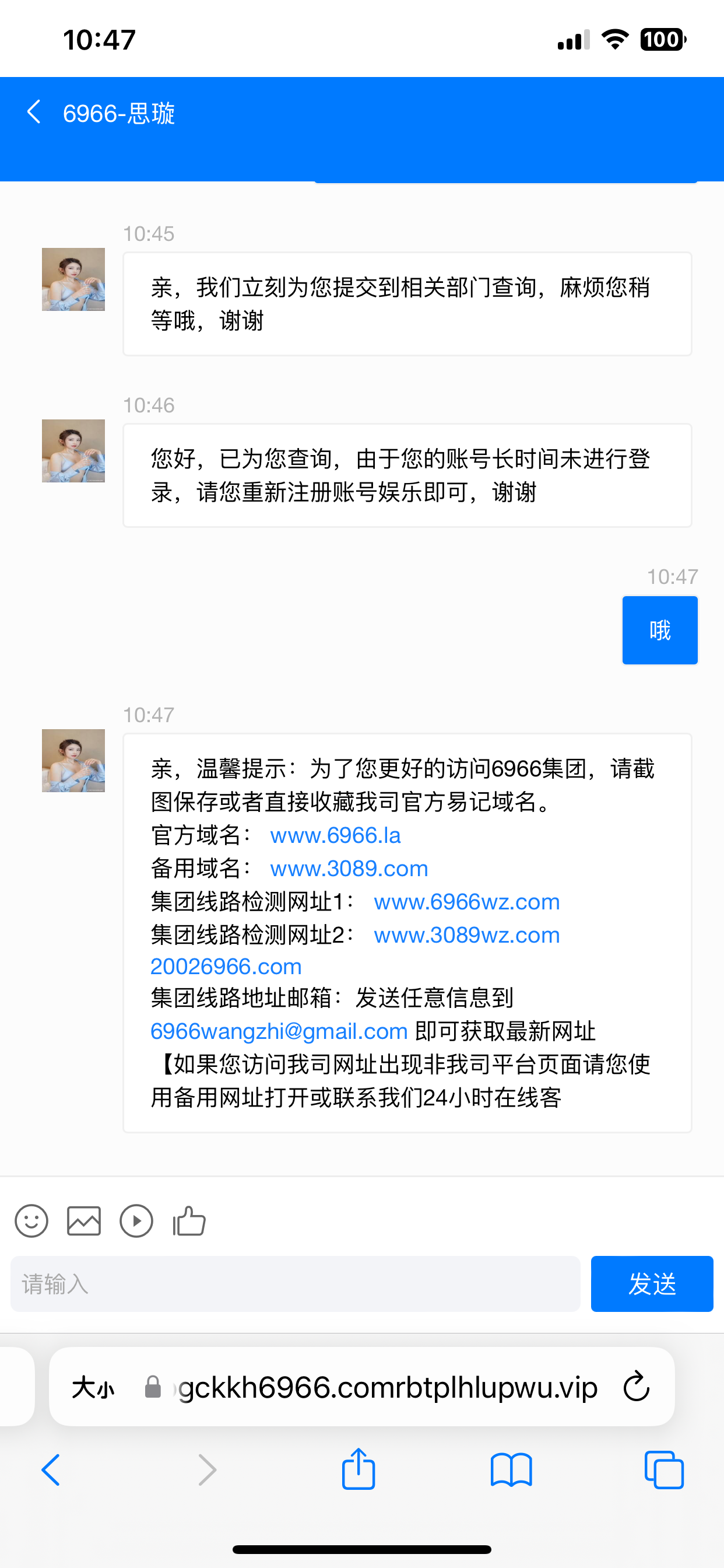The width and height of the screenshot is (724, 1568).
Task: Navigate back in Safari history
Action: 51,1470
